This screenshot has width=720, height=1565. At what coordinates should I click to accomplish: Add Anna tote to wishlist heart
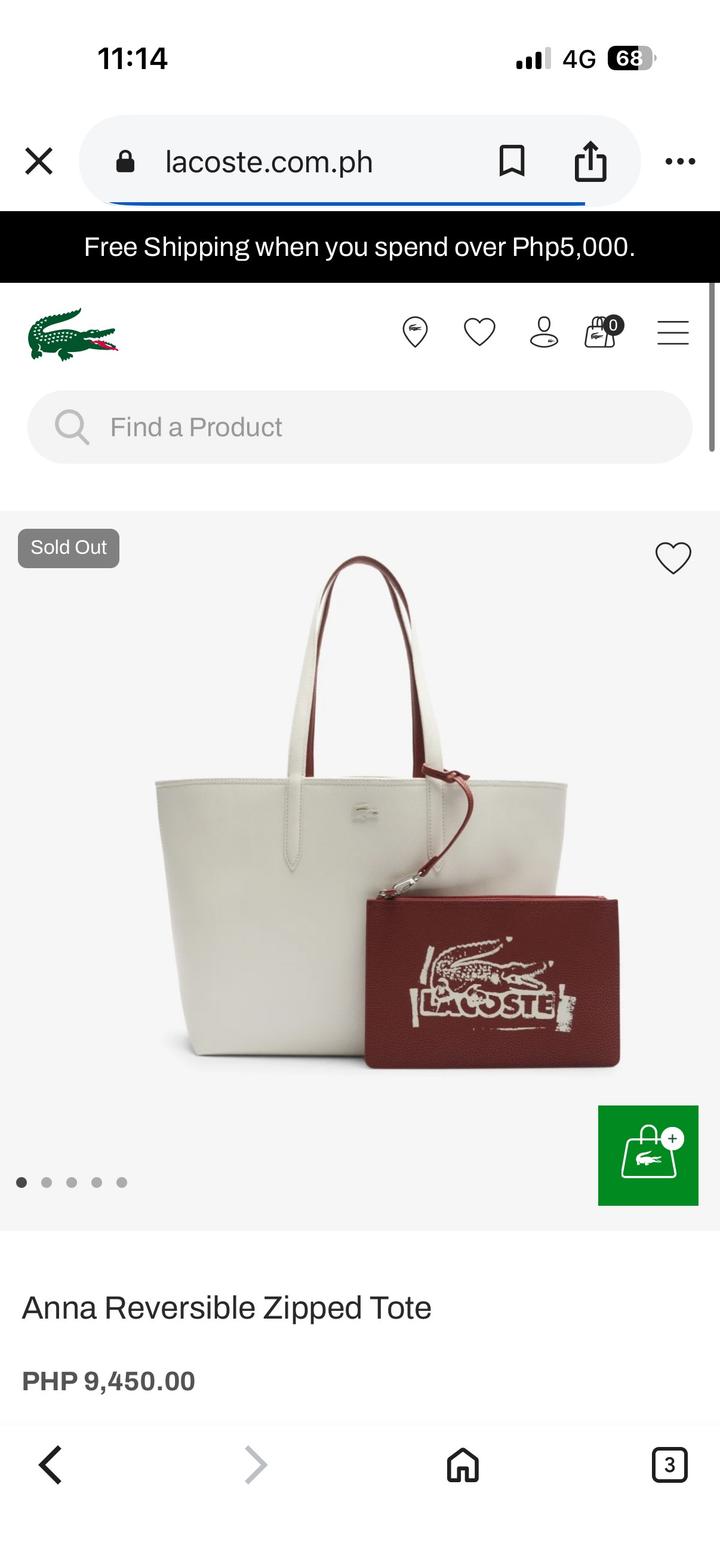(673, 558)
